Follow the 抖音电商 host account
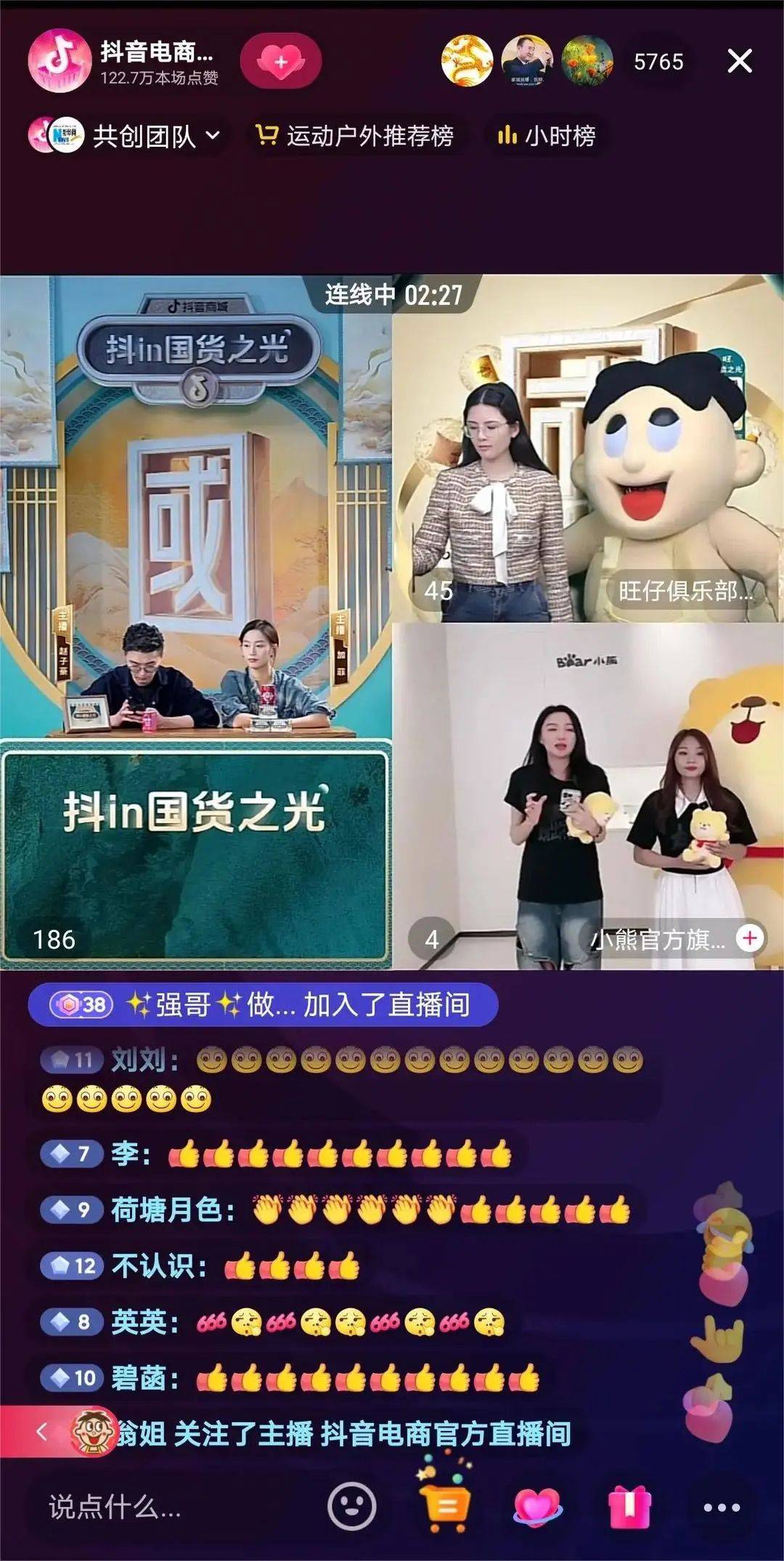Screen dimensions: 784x1561 click(x=280, y=62)
